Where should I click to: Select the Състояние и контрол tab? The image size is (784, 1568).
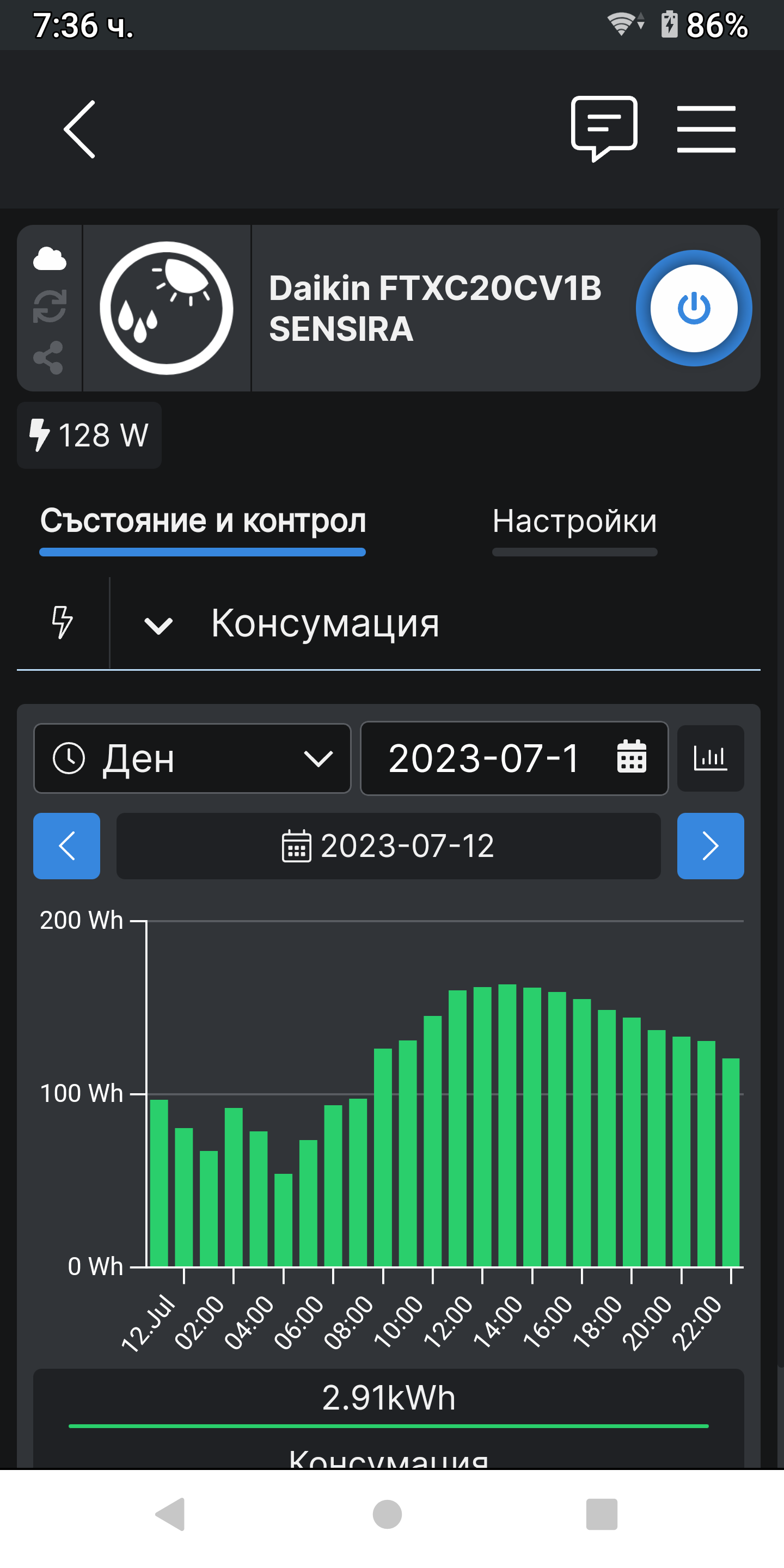pyautogui.click(x=203, y=522)
